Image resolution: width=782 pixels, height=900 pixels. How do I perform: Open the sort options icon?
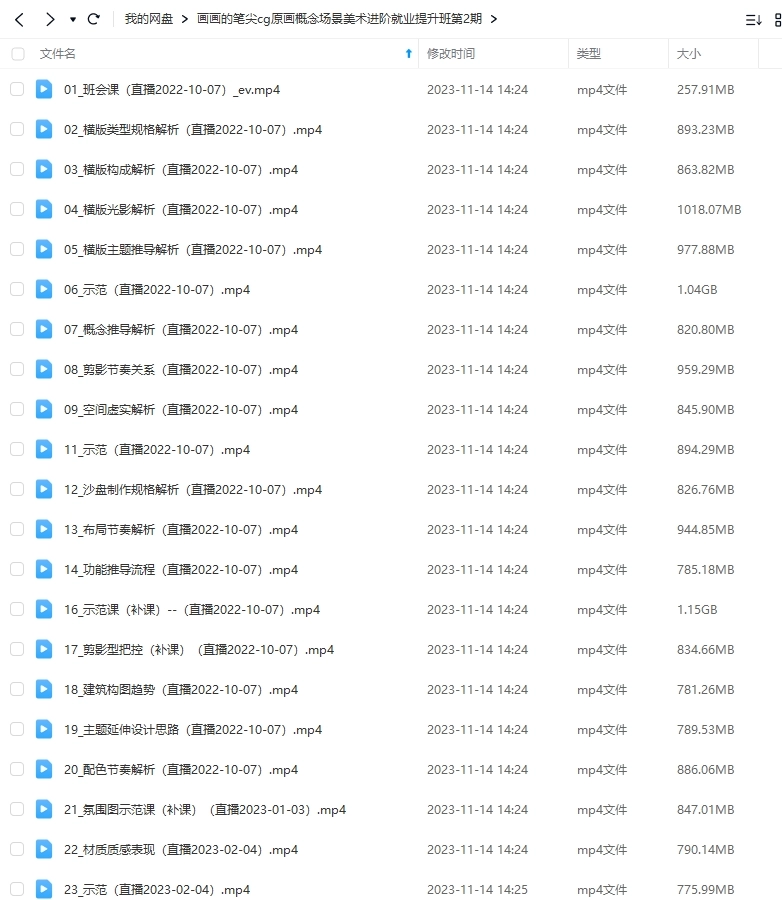pos(753,19)
